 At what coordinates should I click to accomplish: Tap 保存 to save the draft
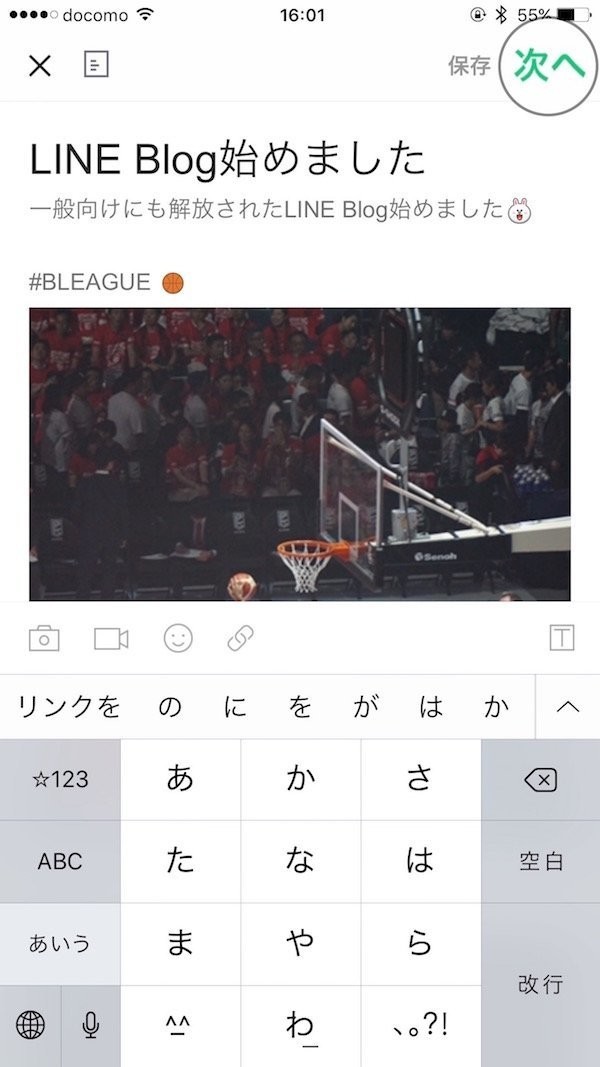click(469, 65)
